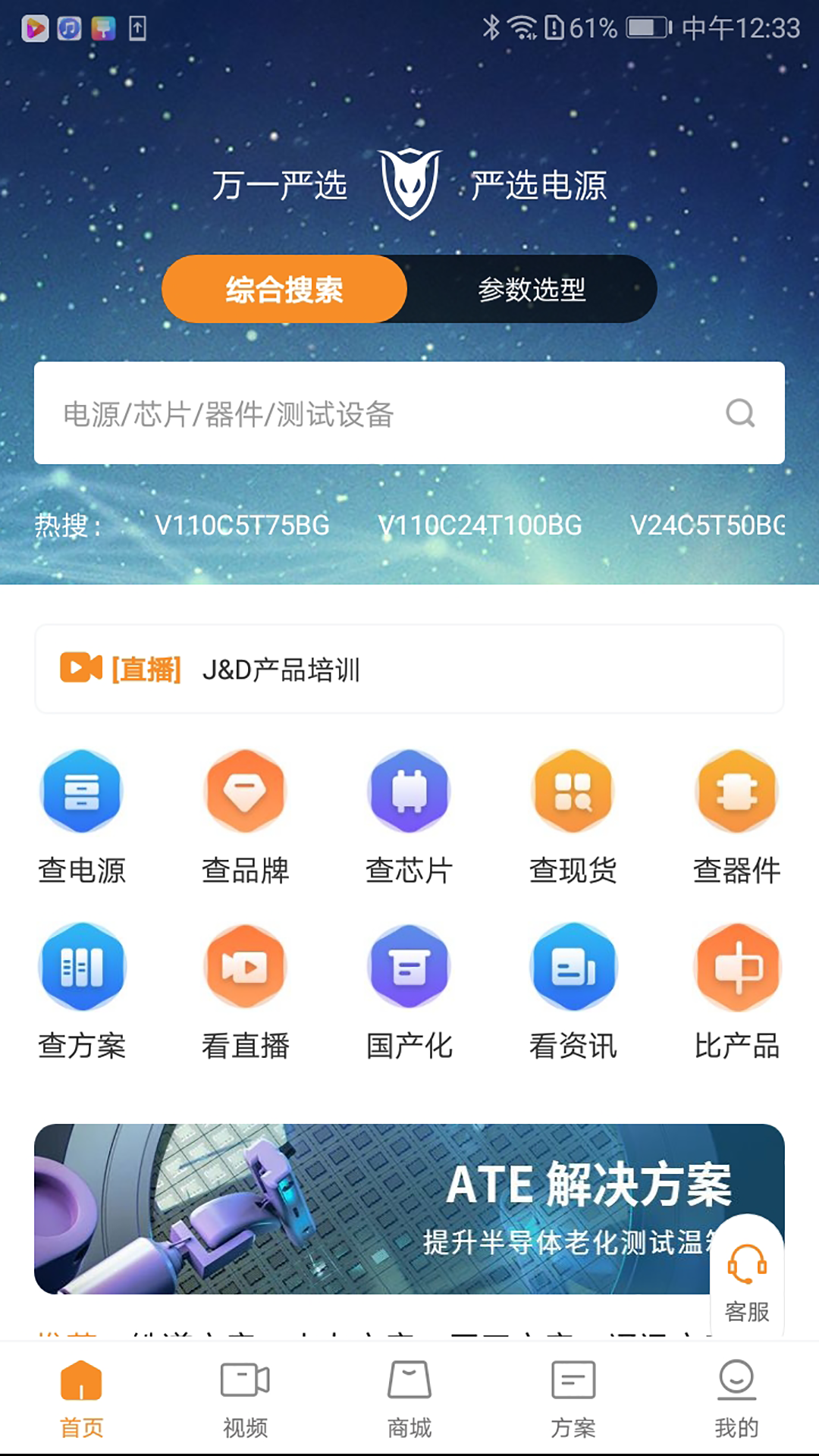Tap the magnifier search icon
819x1456 pixels.
[740, 413]
